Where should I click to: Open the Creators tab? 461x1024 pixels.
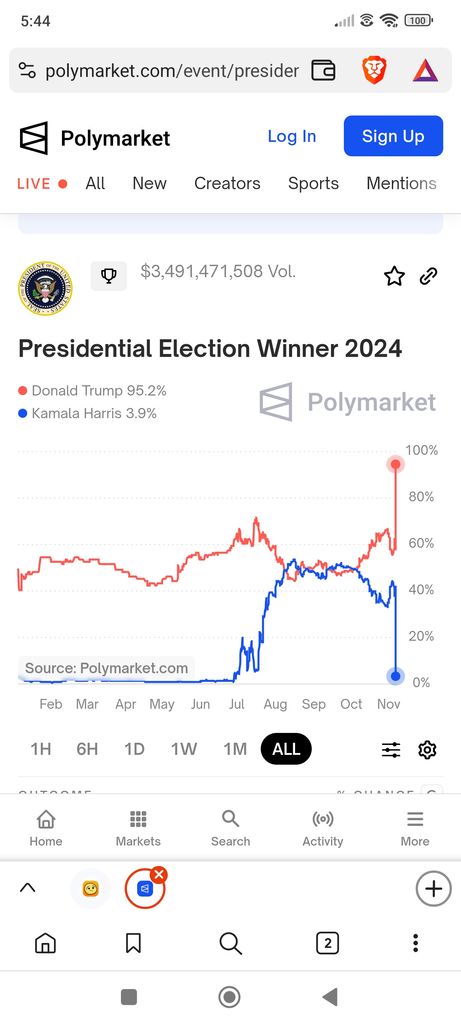(x=227, y=184)
